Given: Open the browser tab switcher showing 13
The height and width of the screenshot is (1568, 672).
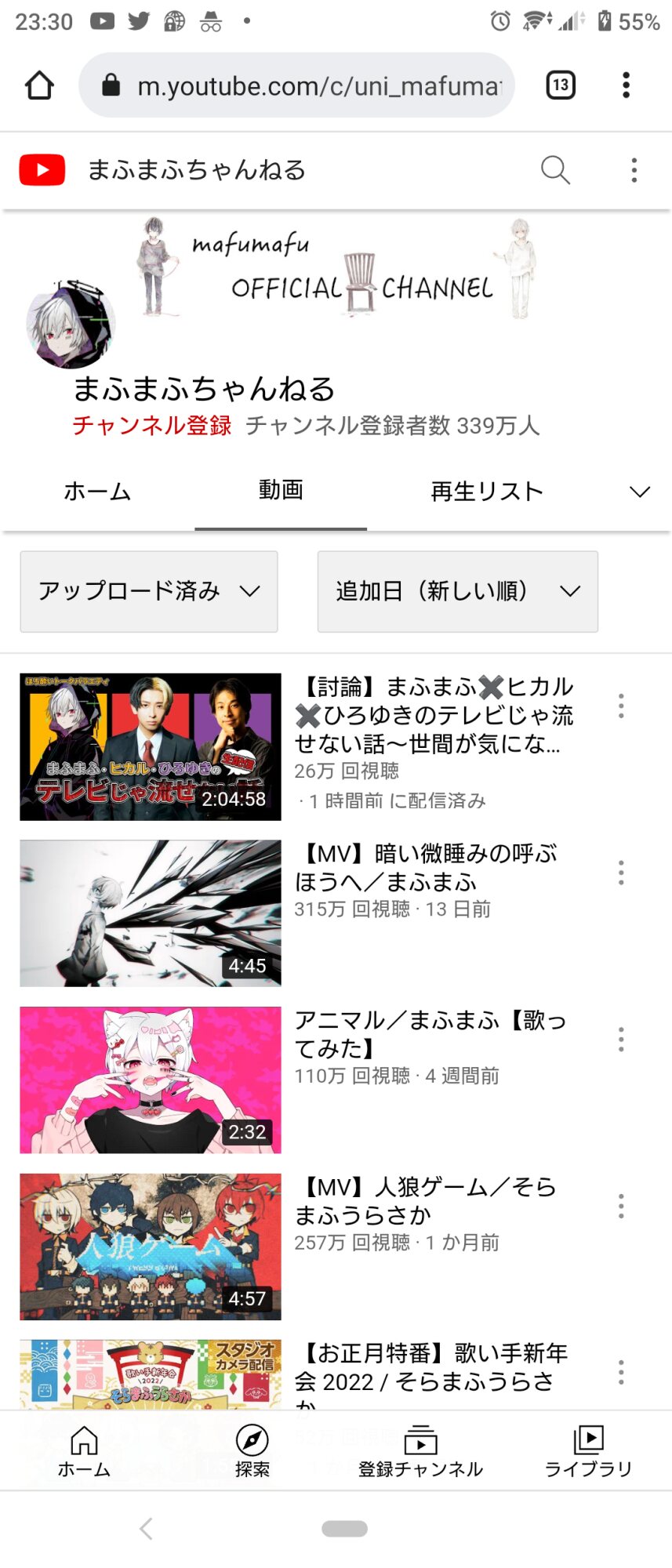Looking at the screenshot, I should click(x=560, y=85).
